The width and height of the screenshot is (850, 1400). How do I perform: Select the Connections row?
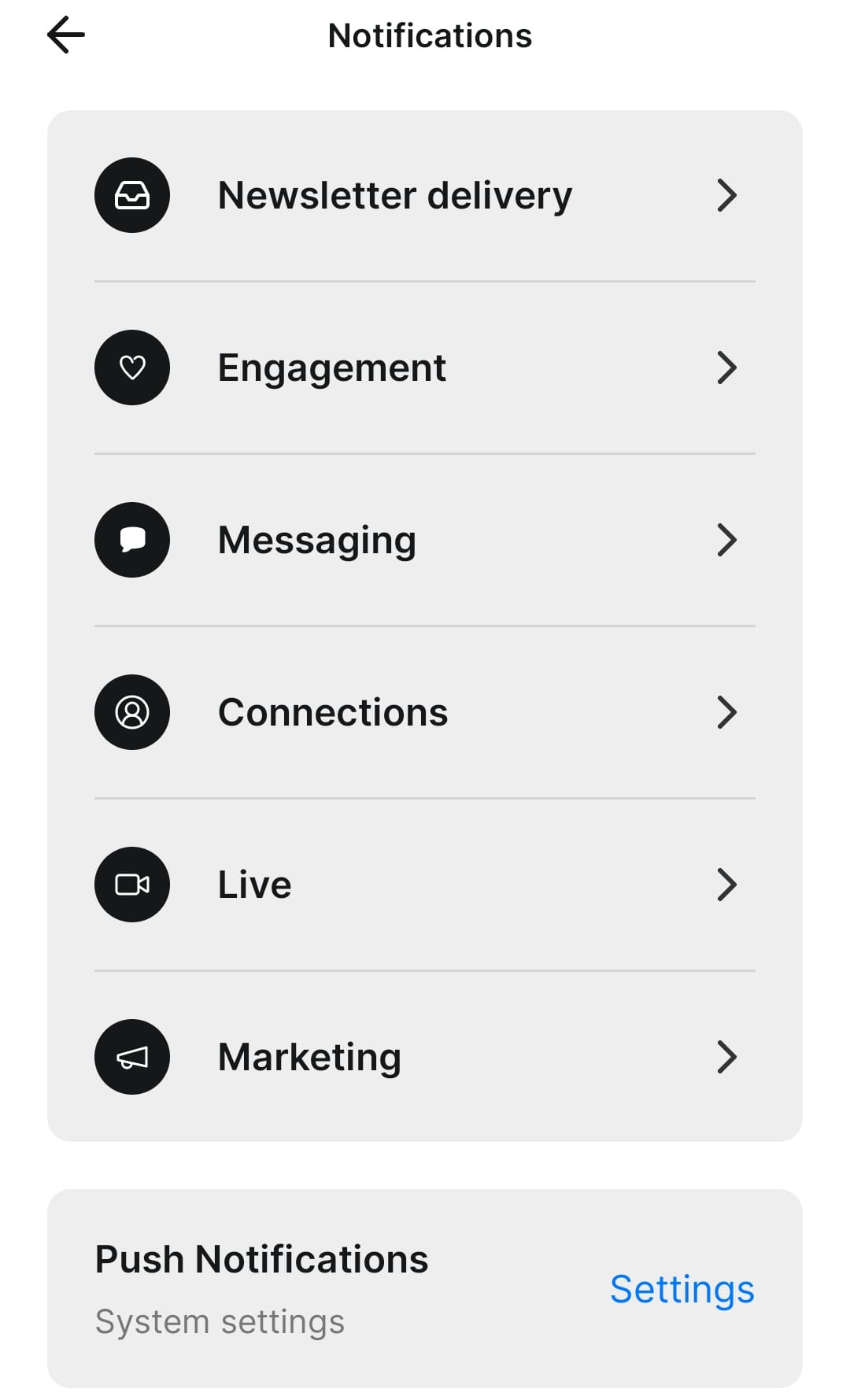(425, 712)
